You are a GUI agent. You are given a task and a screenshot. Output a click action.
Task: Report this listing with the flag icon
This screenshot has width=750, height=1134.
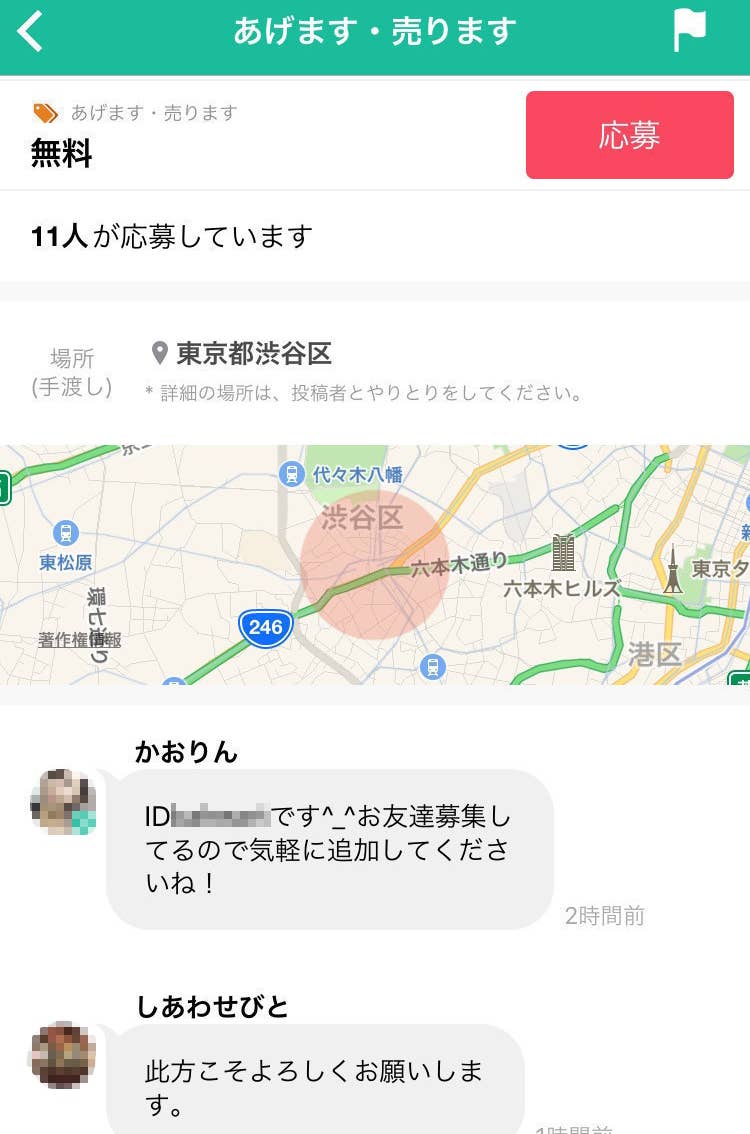[x=689, y=32]
